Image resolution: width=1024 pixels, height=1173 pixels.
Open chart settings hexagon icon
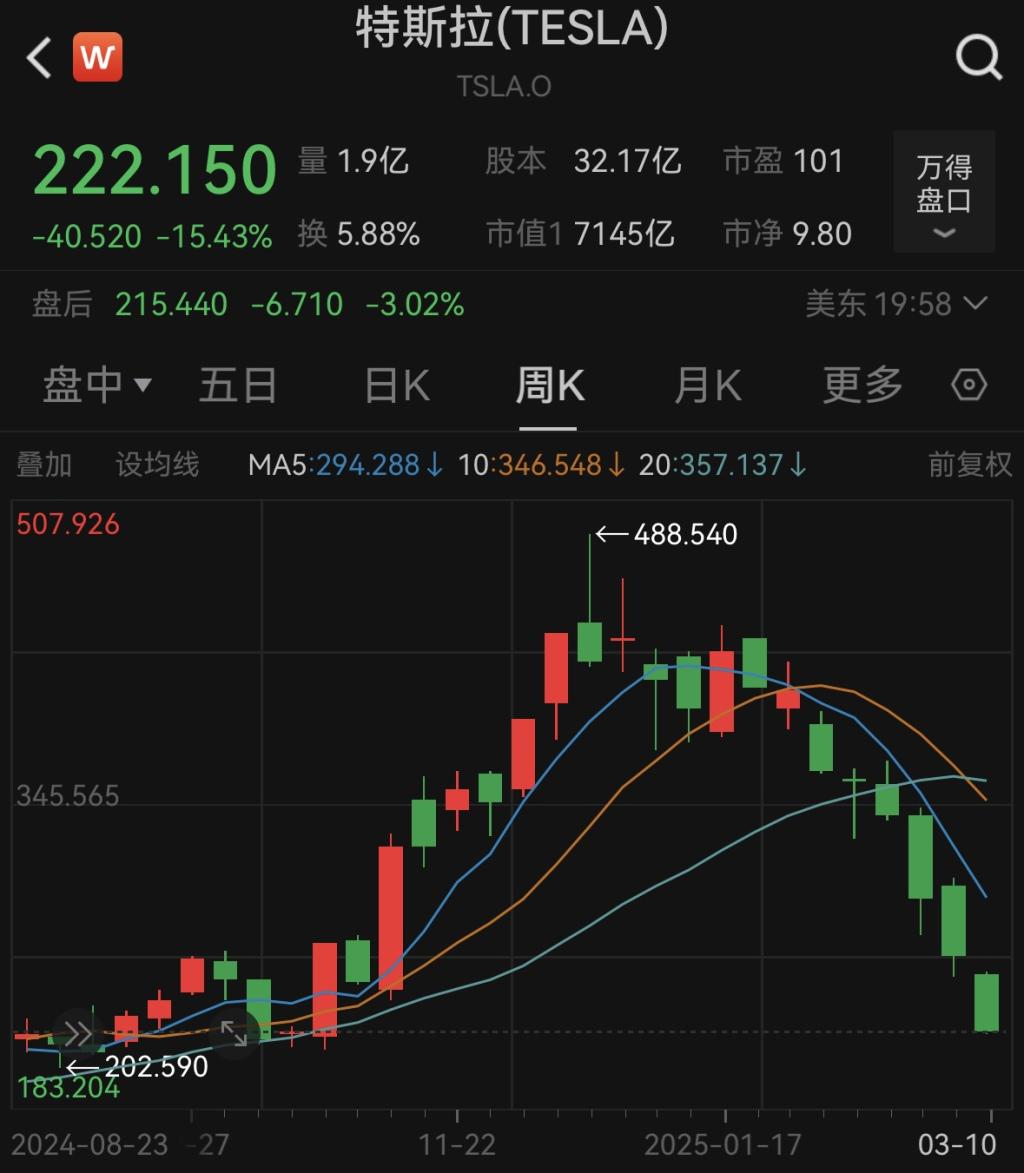(968, 385)
